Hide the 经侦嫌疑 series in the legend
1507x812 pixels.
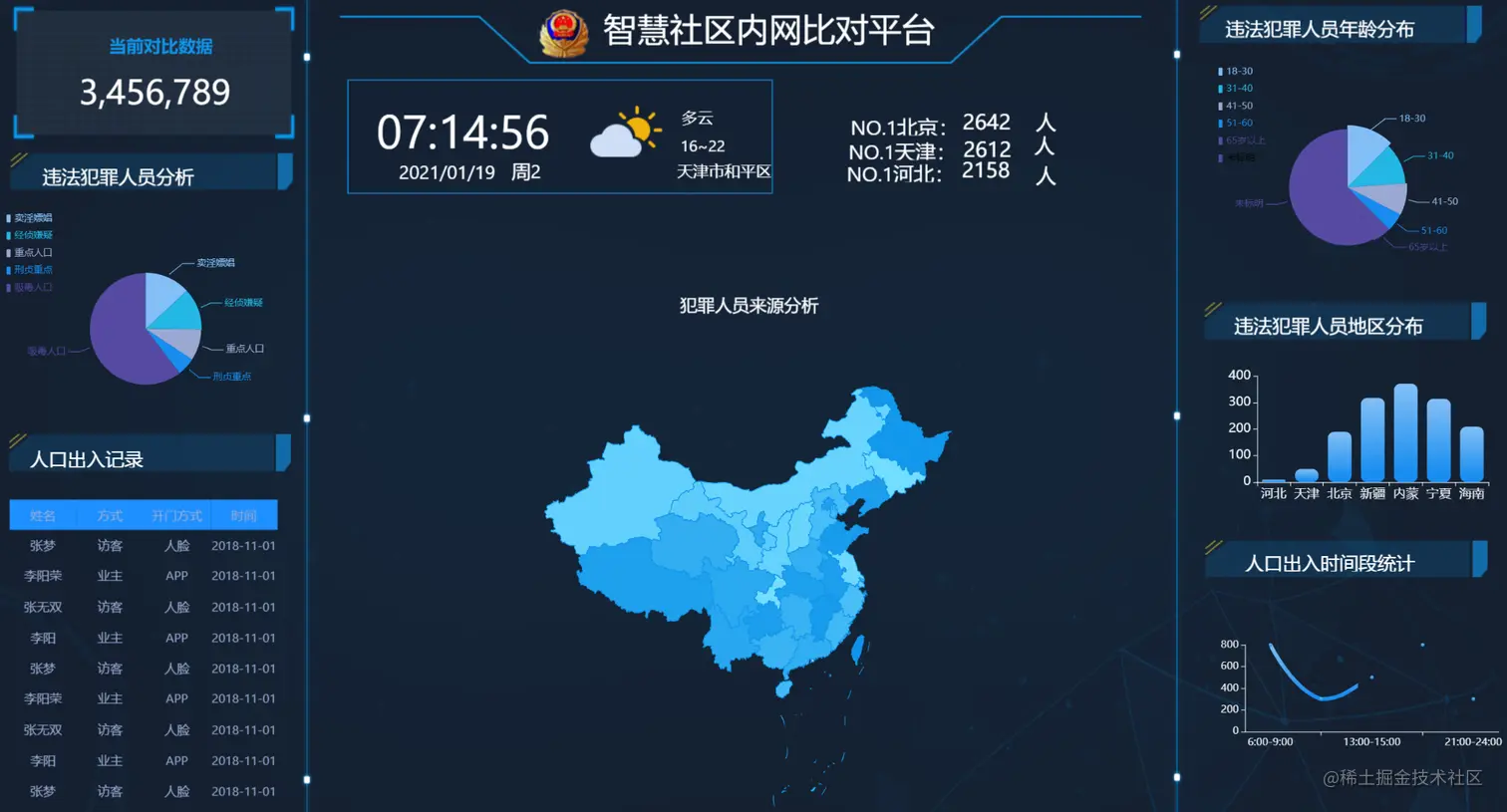click(32, 235)
